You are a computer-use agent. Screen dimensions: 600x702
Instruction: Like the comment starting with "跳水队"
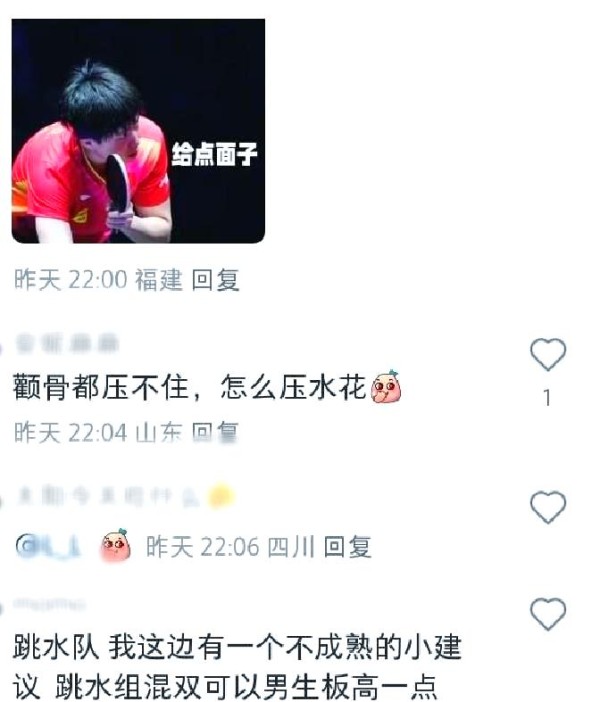(547, 614)
